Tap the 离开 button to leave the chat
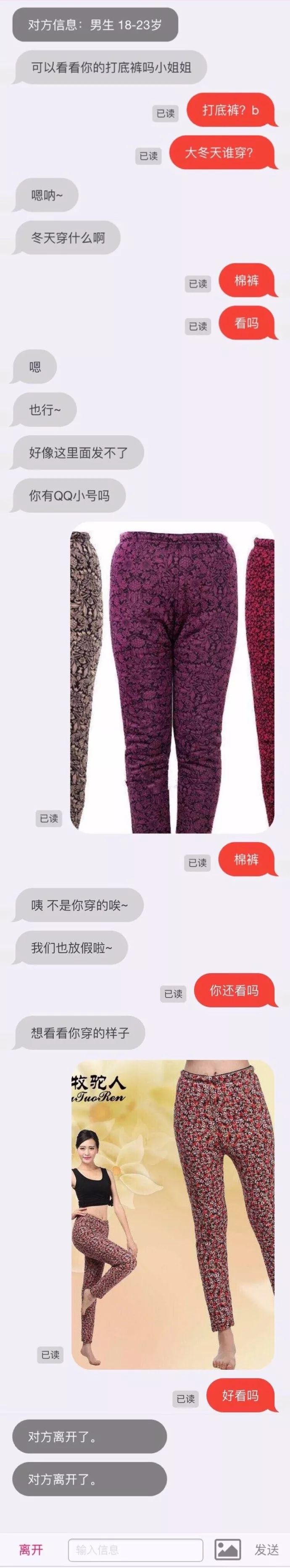The width and height of the screenshot is (290, 1568). click(x=30, y=1549)
